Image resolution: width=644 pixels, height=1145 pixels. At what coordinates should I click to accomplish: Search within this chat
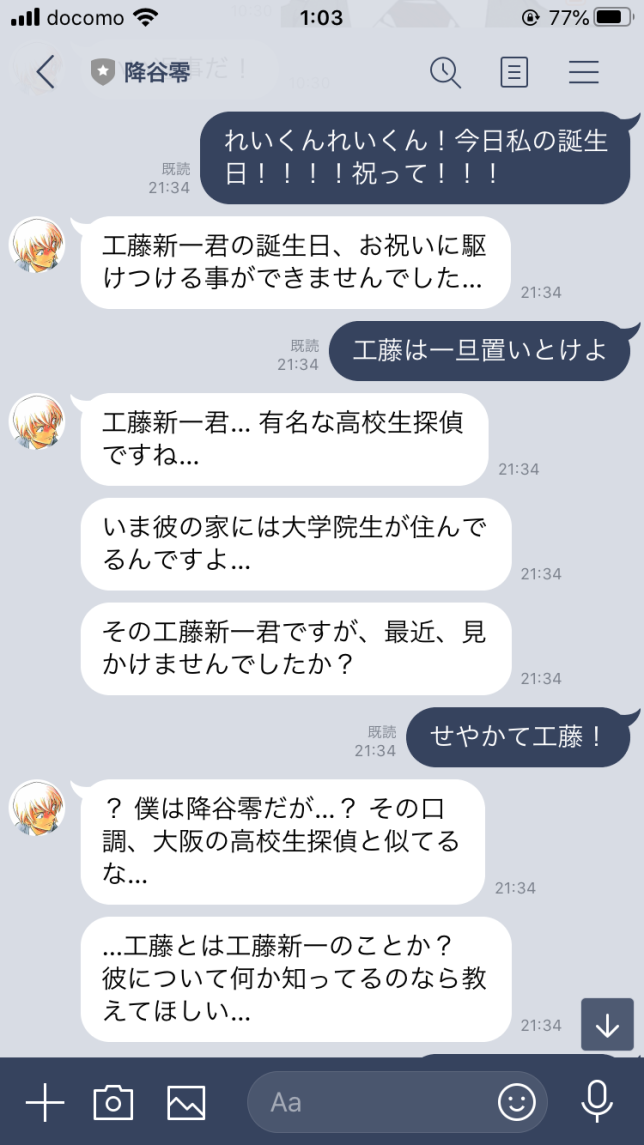coord(445,72)
